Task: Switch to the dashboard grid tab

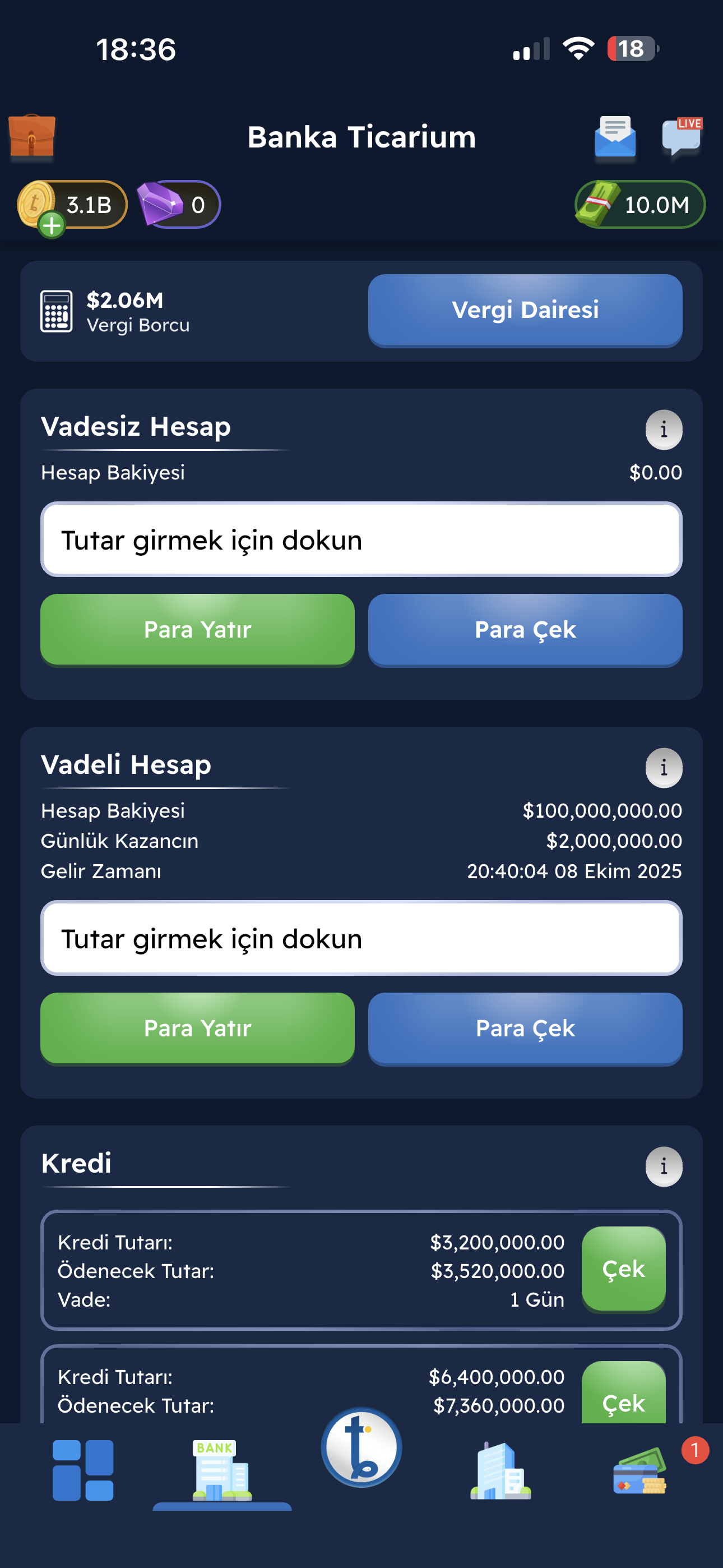Action: (x=83, y=1470)
